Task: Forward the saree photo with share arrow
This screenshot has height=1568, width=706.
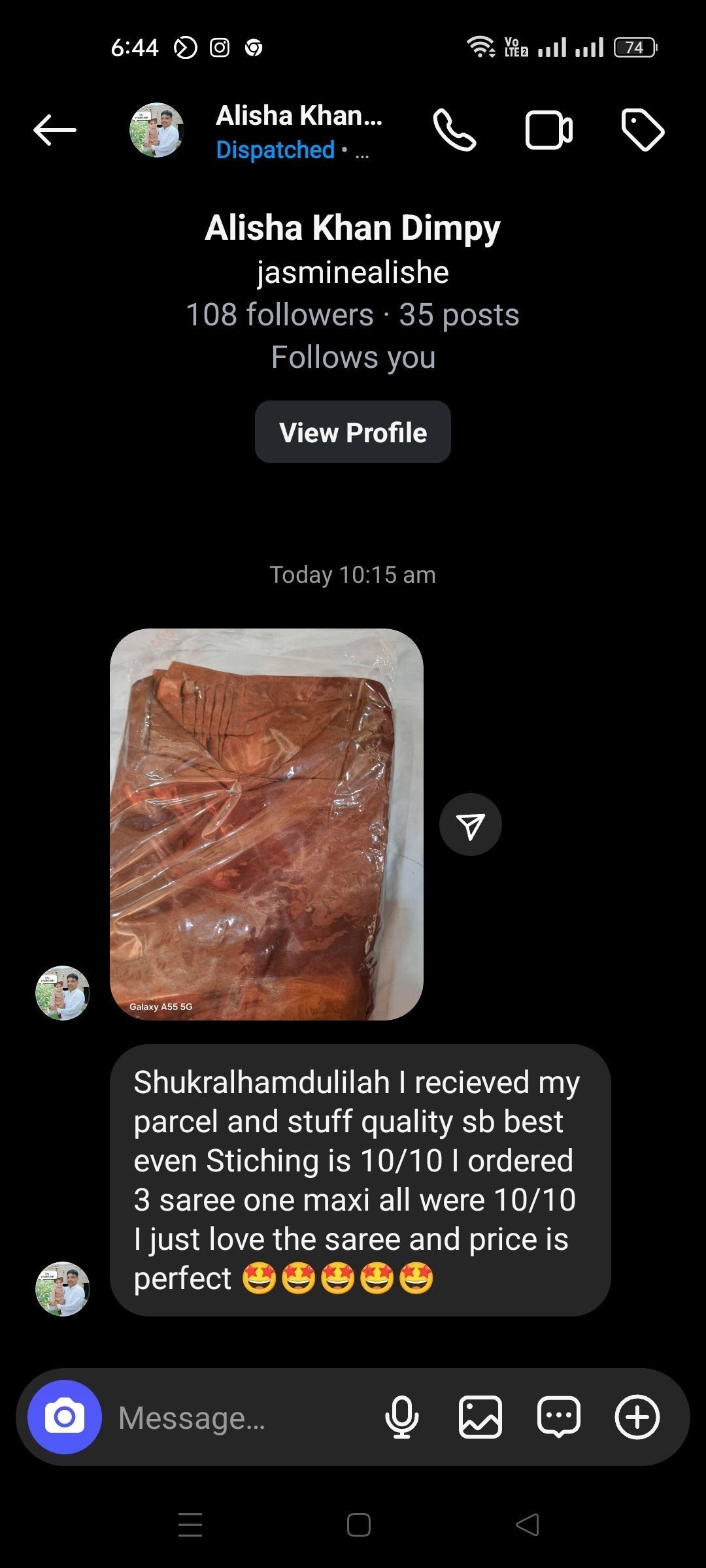Action: [471, 825]
